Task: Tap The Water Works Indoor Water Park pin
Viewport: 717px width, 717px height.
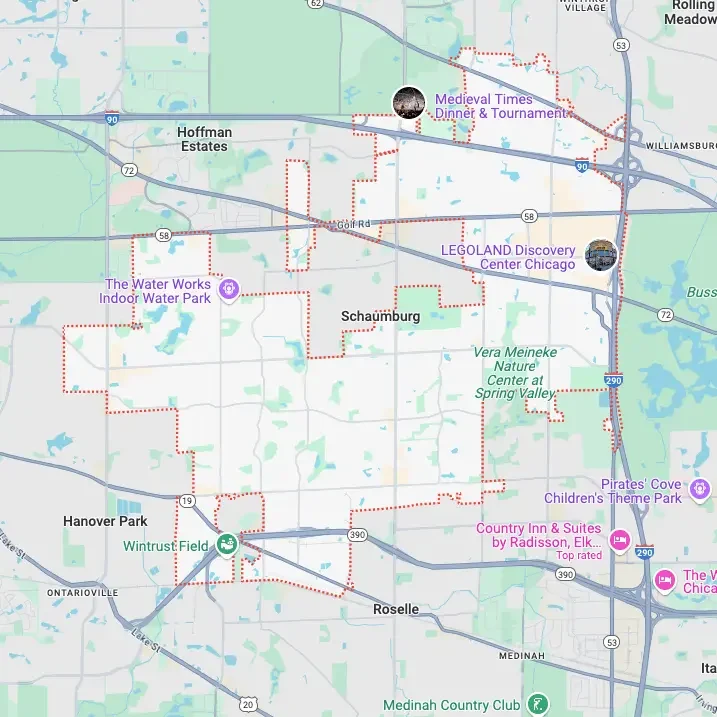Action: (x=229, y=290)
